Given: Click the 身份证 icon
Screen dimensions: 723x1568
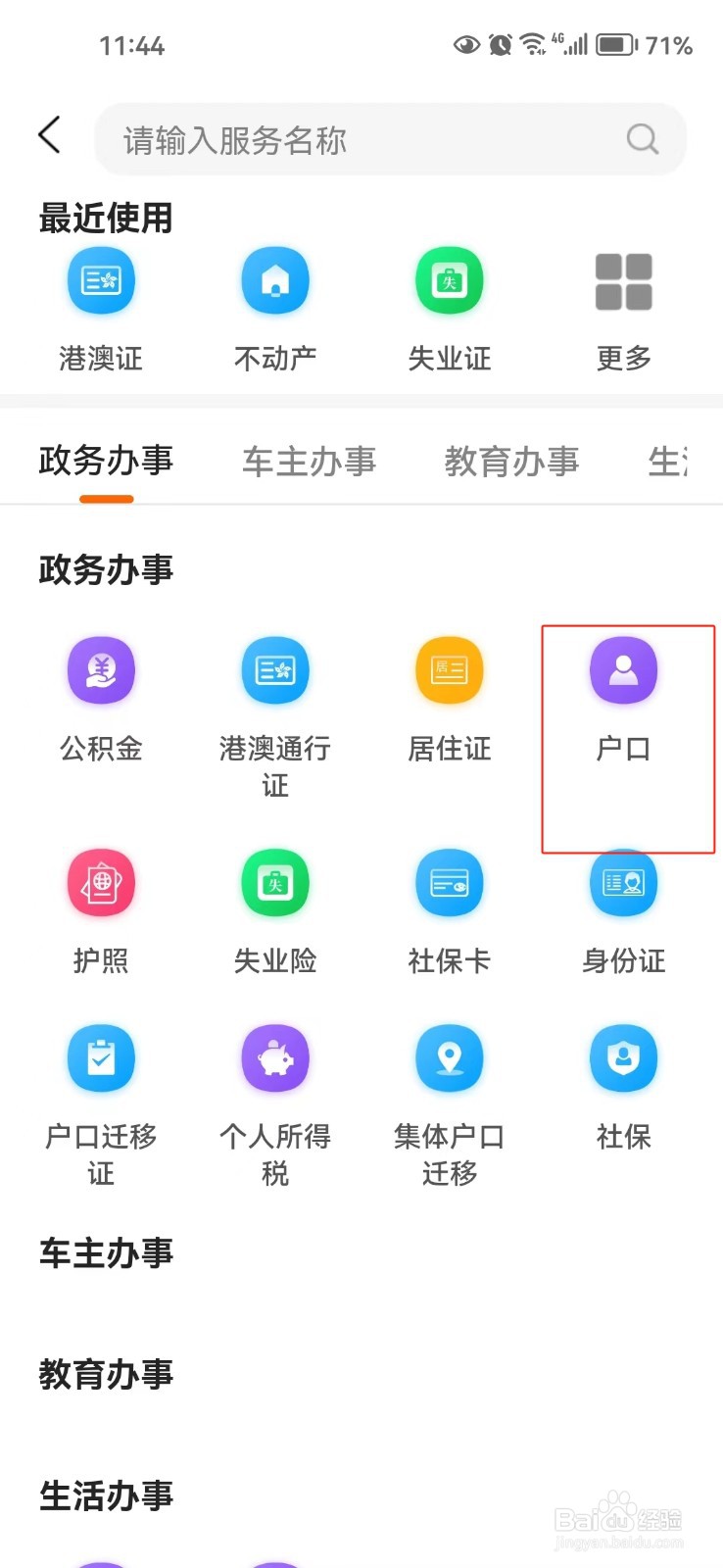Looking at the screenshot, I should (623, 883).
